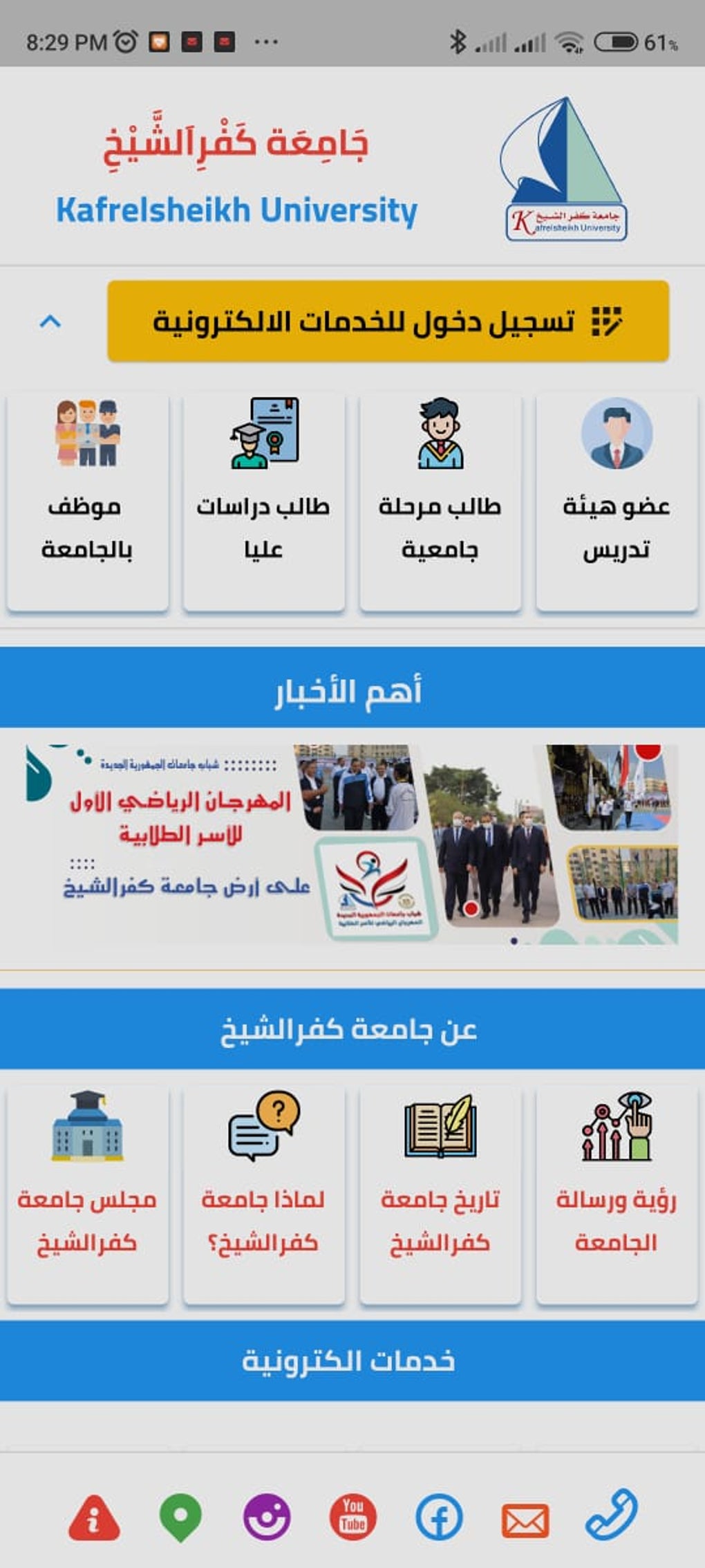Select university employee (موظف بالجامعة) card
The image size is (705, 1568).
click(x=87, y=501)
